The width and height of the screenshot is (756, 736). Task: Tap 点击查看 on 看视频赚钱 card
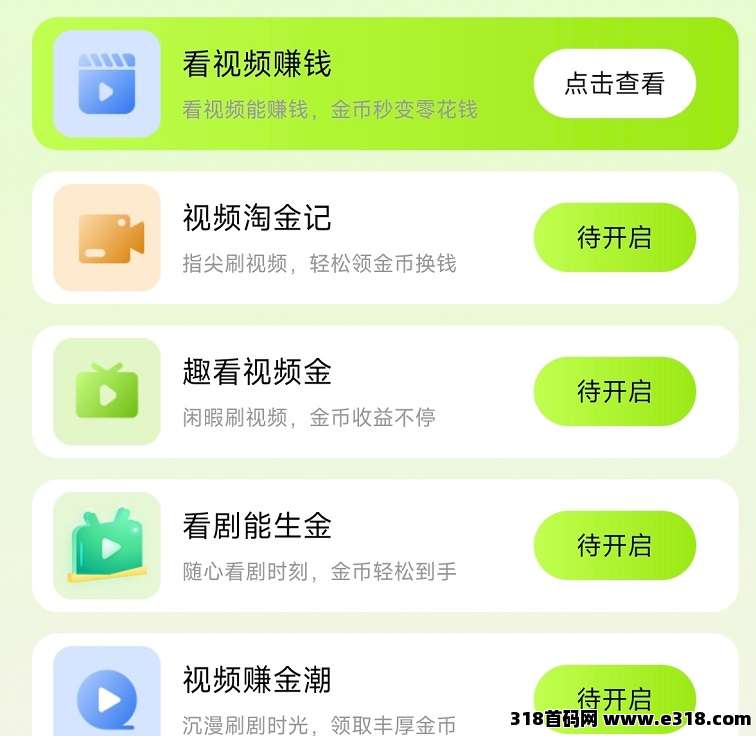614,84
